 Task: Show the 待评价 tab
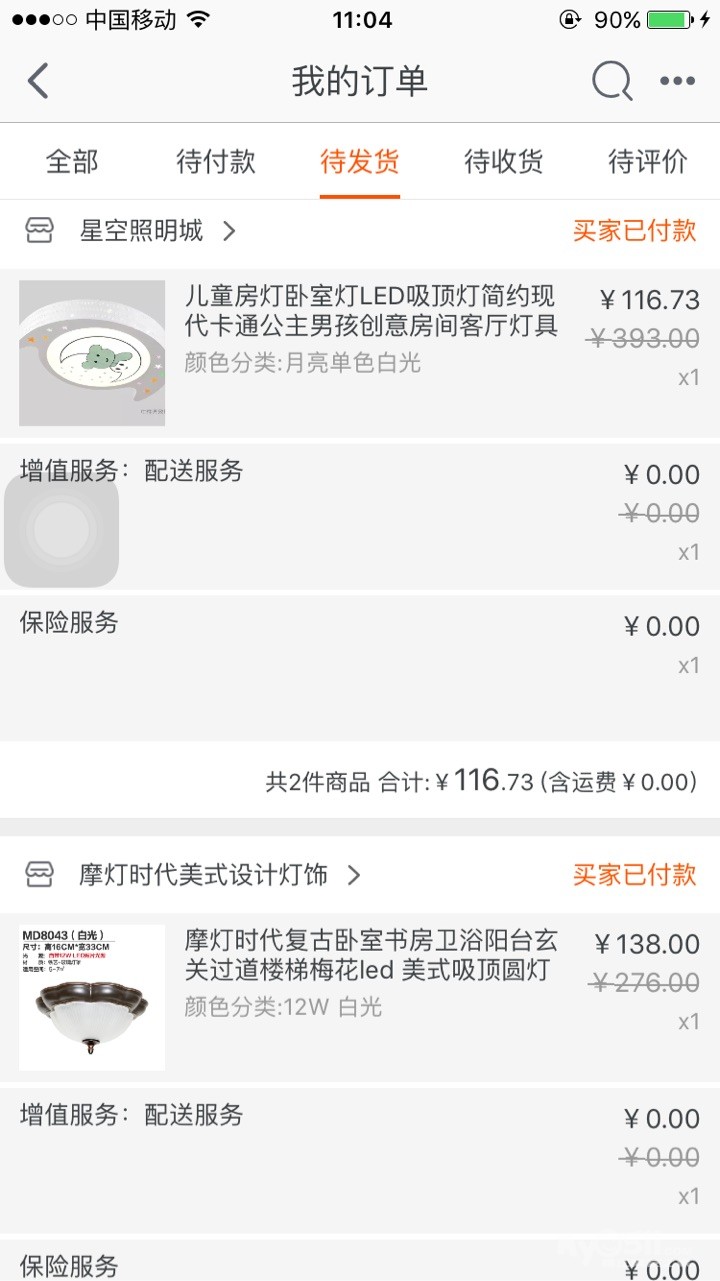(648, 161)
